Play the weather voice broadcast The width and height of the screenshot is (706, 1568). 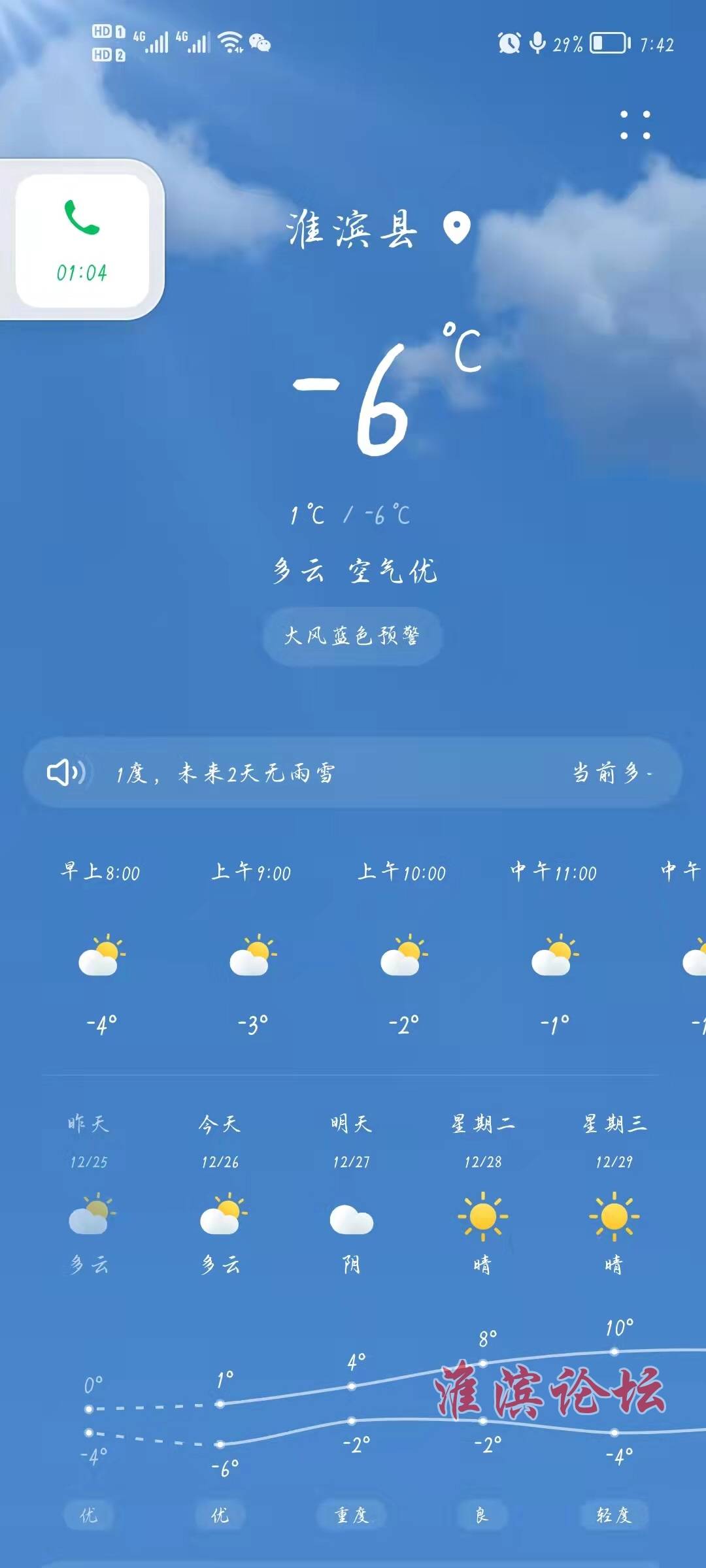point(66,773)
